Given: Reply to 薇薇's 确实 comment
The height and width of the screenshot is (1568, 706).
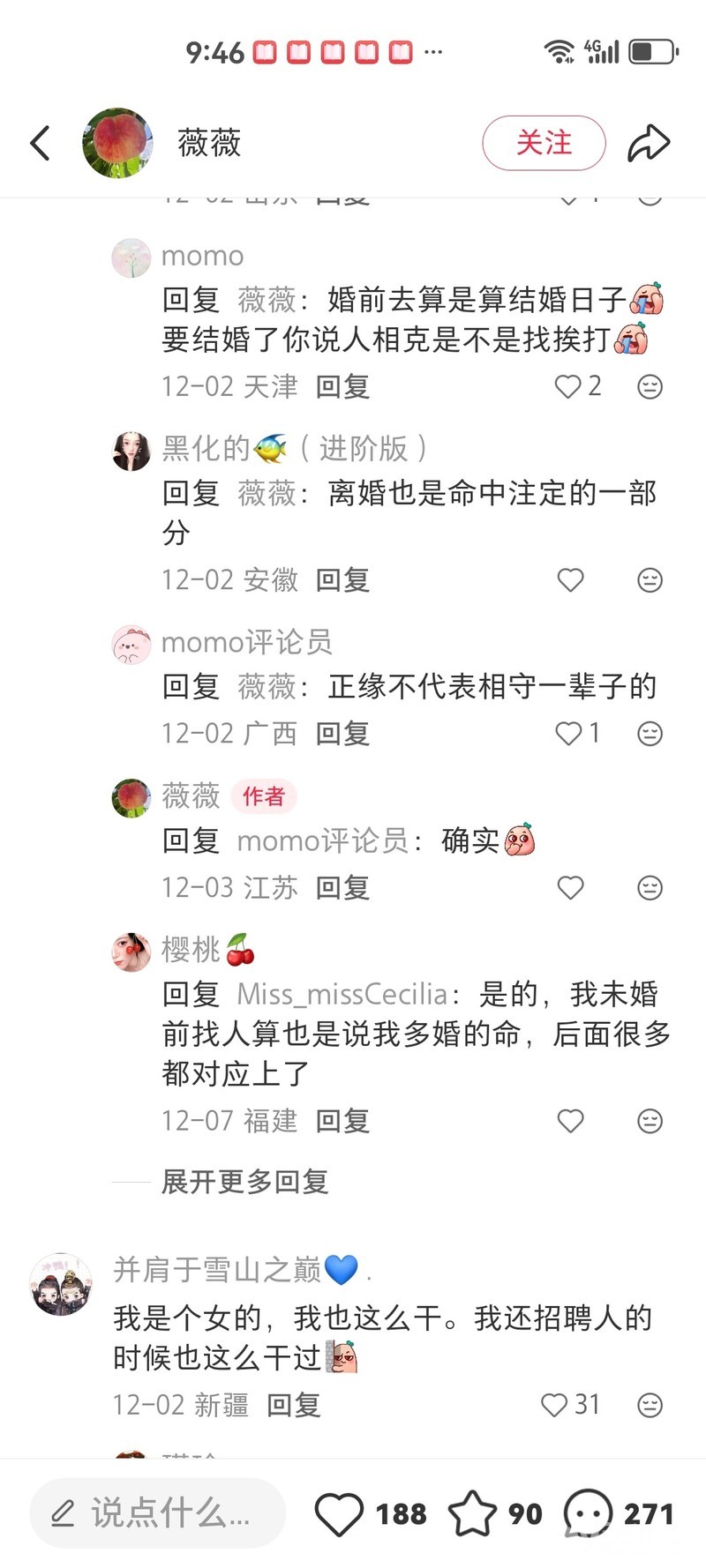Looking at the screenshot, I should pos(342,887).
